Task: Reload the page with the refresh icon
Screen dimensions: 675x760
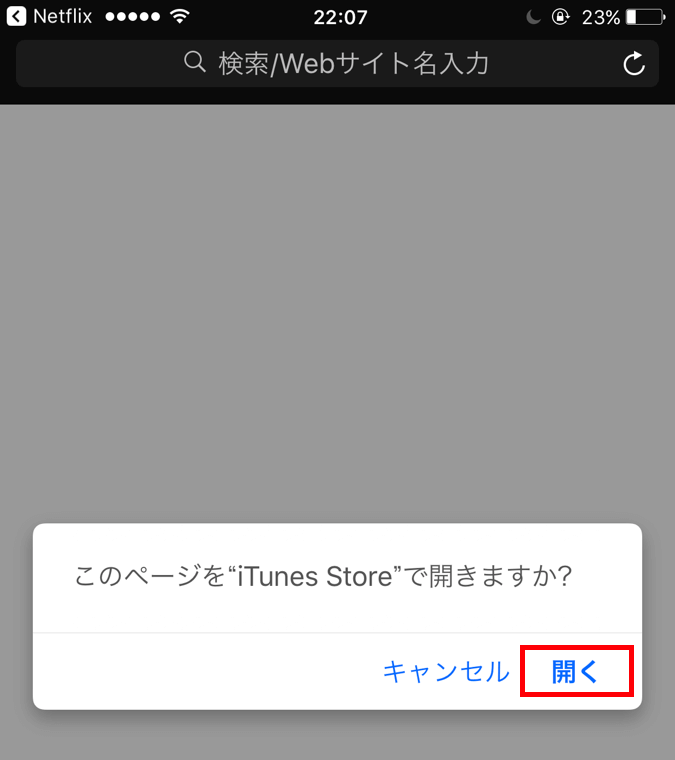Action: pyautogui.click(x=634, y=64)
